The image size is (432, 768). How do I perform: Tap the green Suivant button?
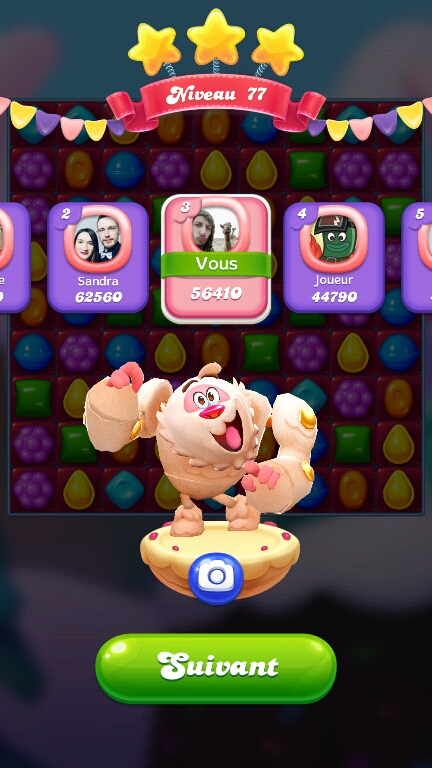(216, 668)
